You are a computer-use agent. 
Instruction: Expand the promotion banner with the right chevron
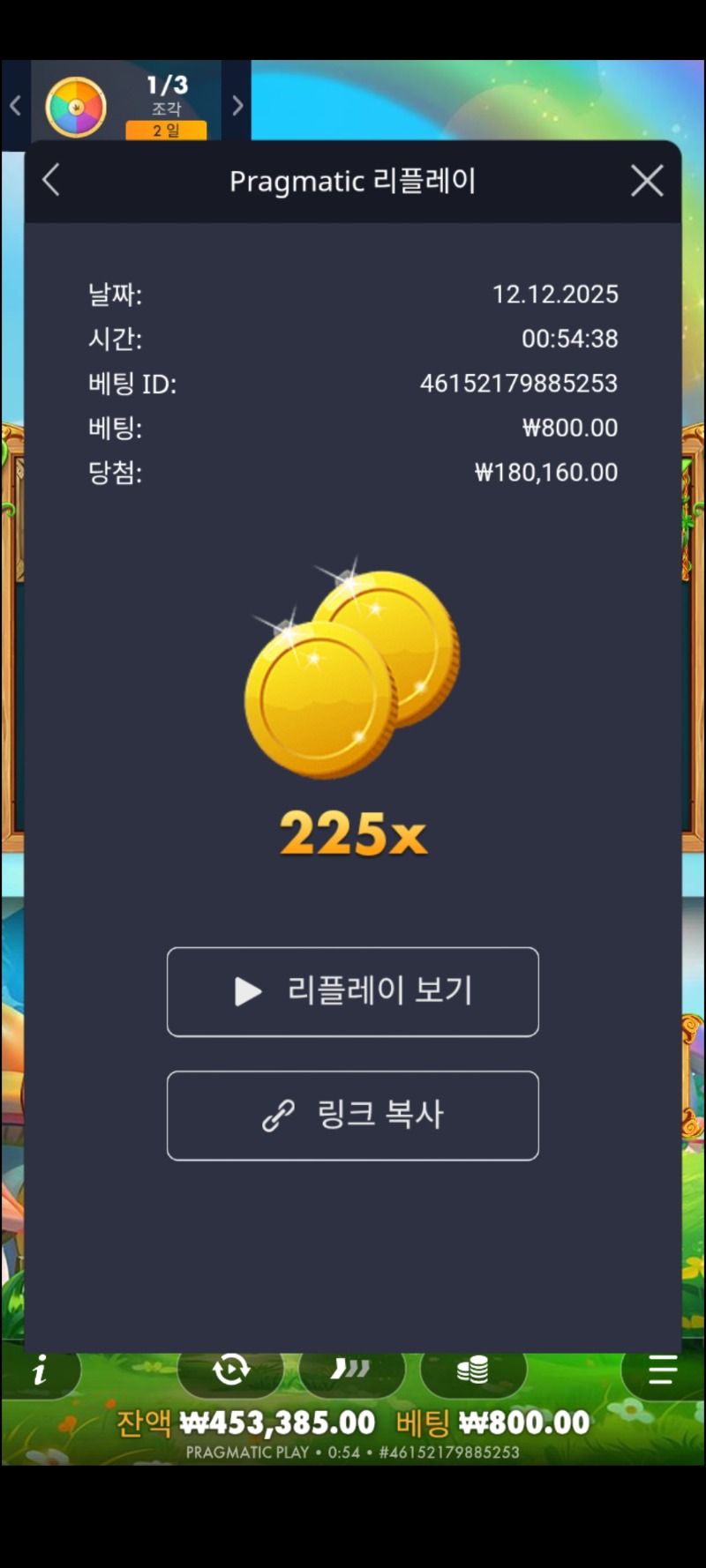[237, 103]
